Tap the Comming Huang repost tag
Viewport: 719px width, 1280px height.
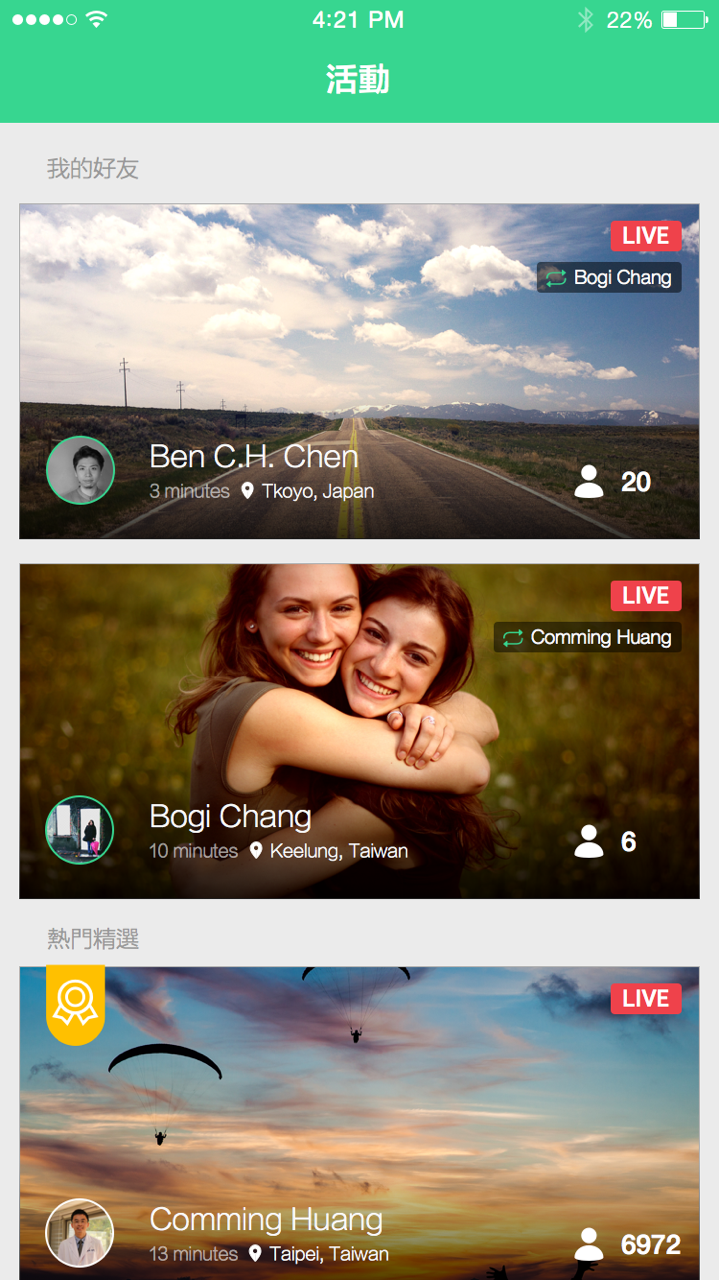coord(588,637)
